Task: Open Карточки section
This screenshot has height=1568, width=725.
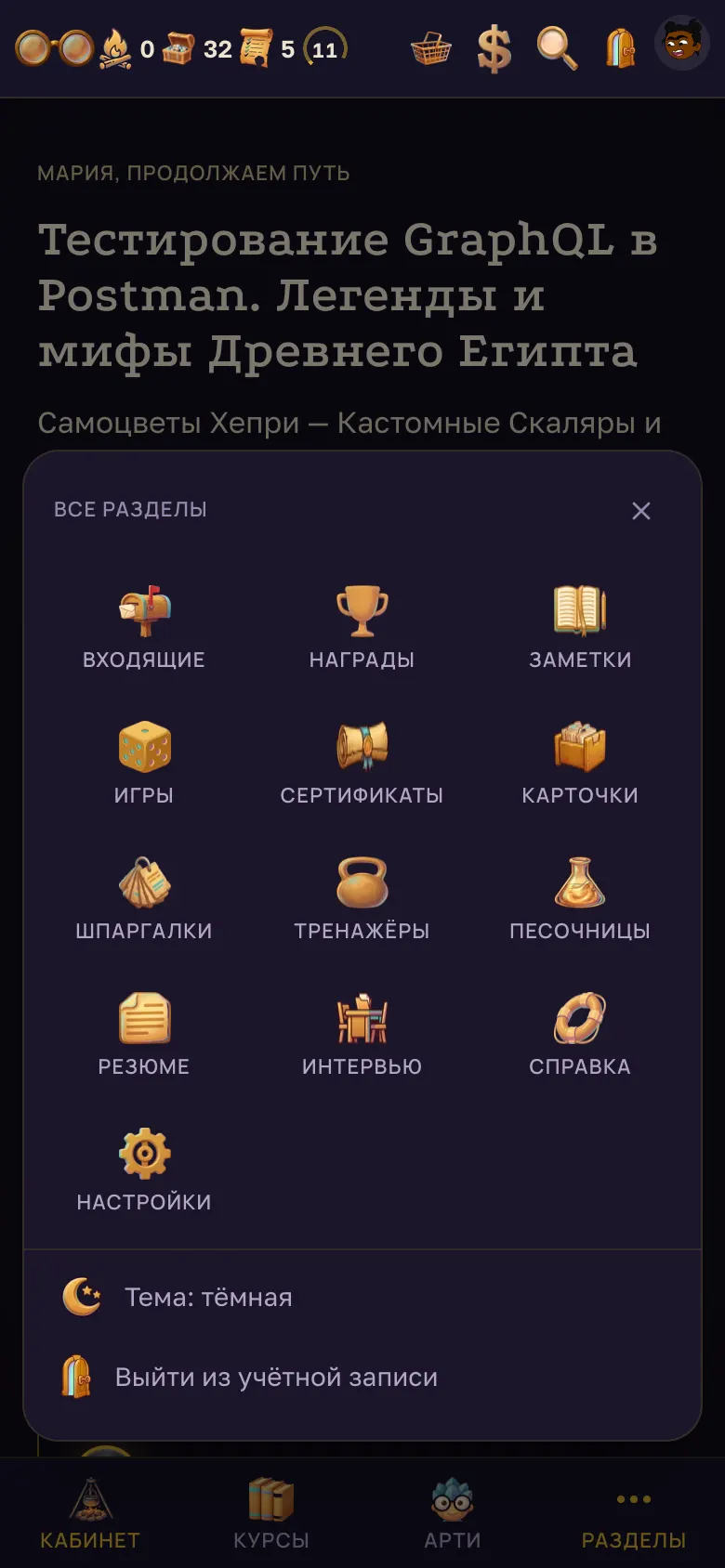Action: [580, 764]
